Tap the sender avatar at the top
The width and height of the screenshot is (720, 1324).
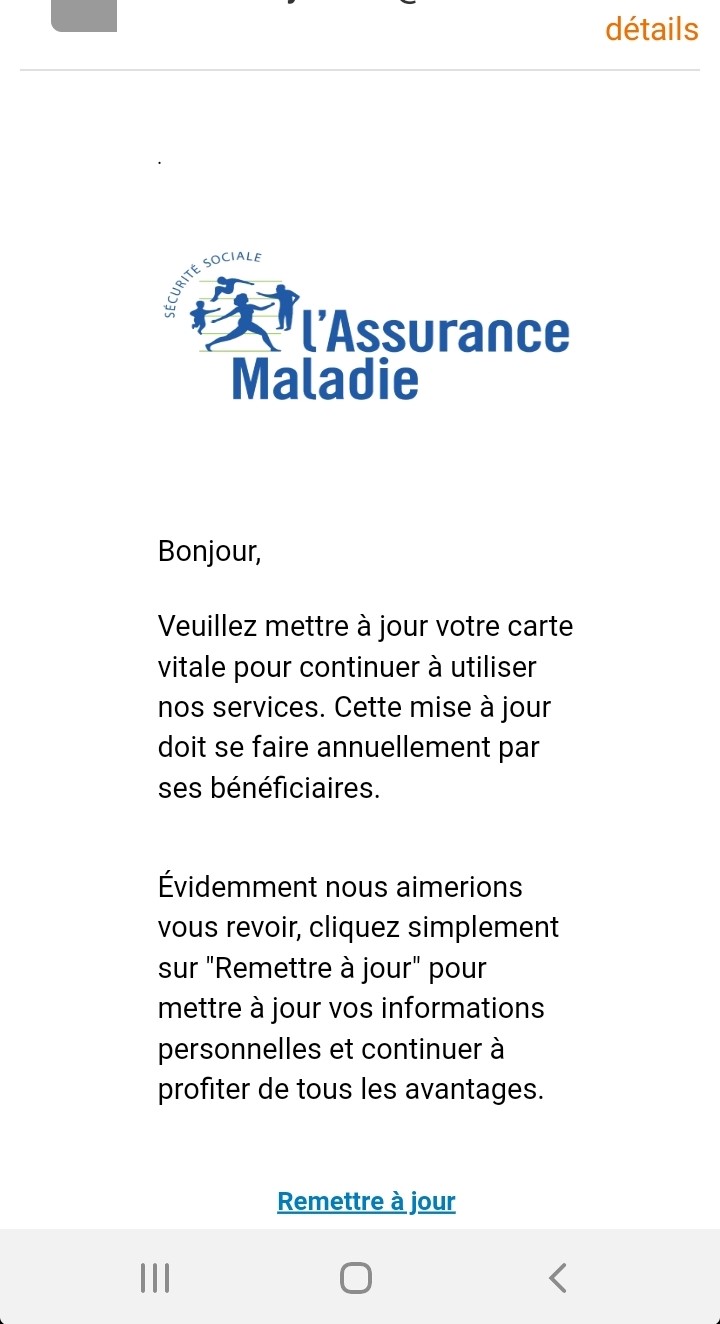[x=84, y=14]
